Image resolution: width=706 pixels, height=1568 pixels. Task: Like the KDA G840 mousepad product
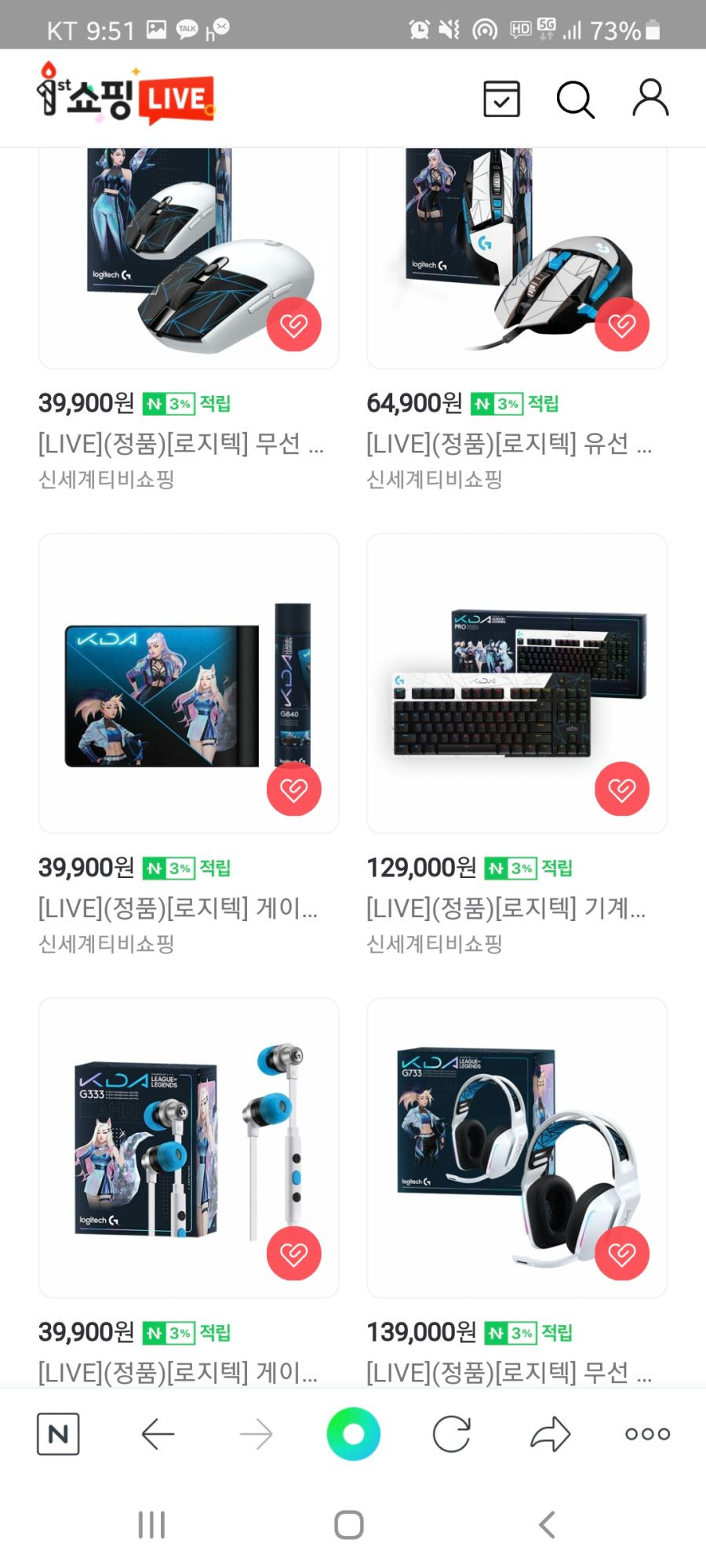point(294,789)
